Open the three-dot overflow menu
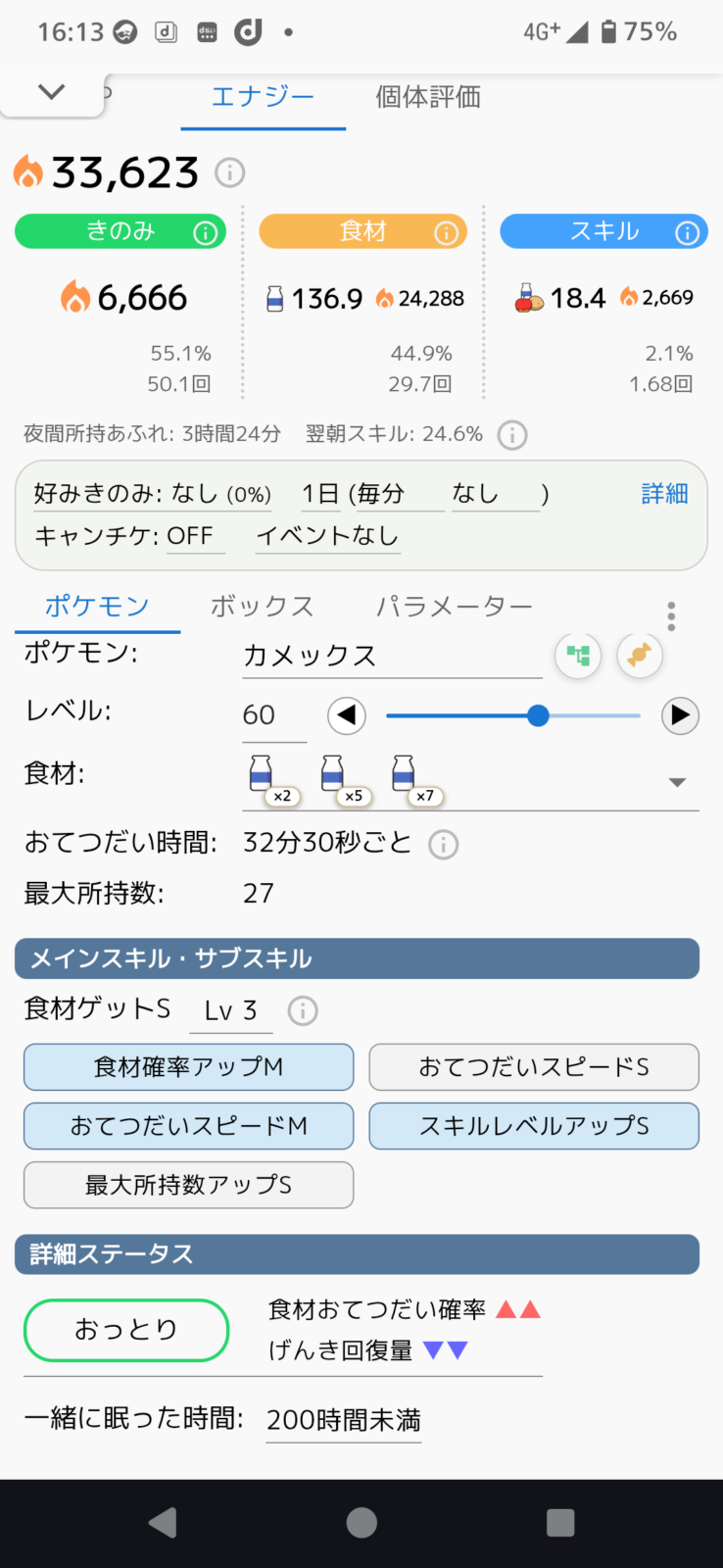Screen dimensions: 723x1568 (x=671, y=615)
